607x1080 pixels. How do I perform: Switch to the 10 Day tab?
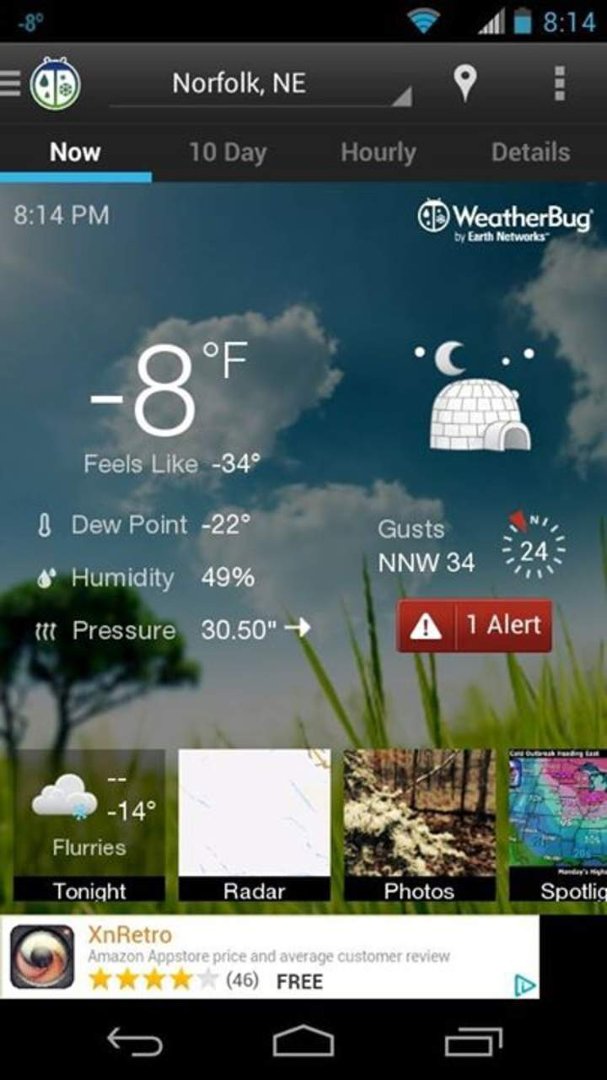(x=227, y=152)
